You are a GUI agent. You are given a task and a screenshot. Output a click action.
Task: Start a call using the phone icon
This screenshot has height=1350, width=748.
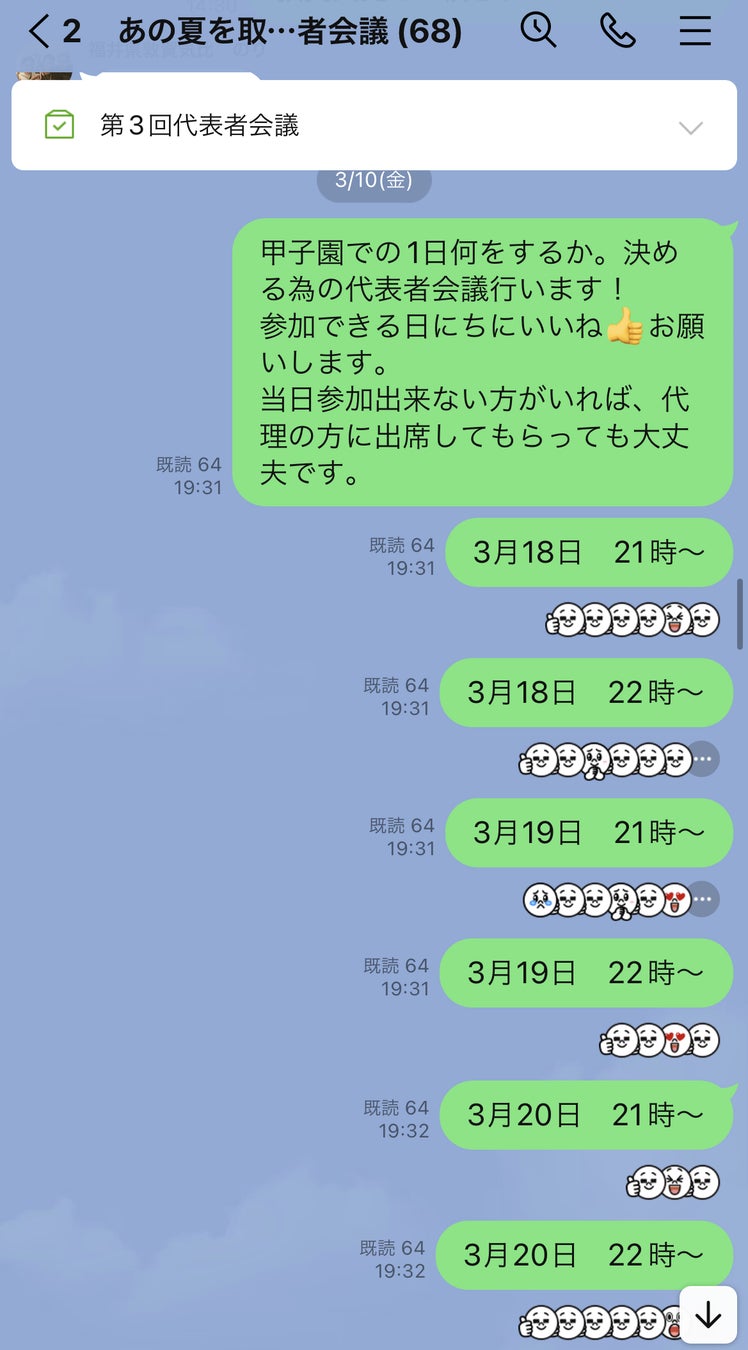coord(620,31)
